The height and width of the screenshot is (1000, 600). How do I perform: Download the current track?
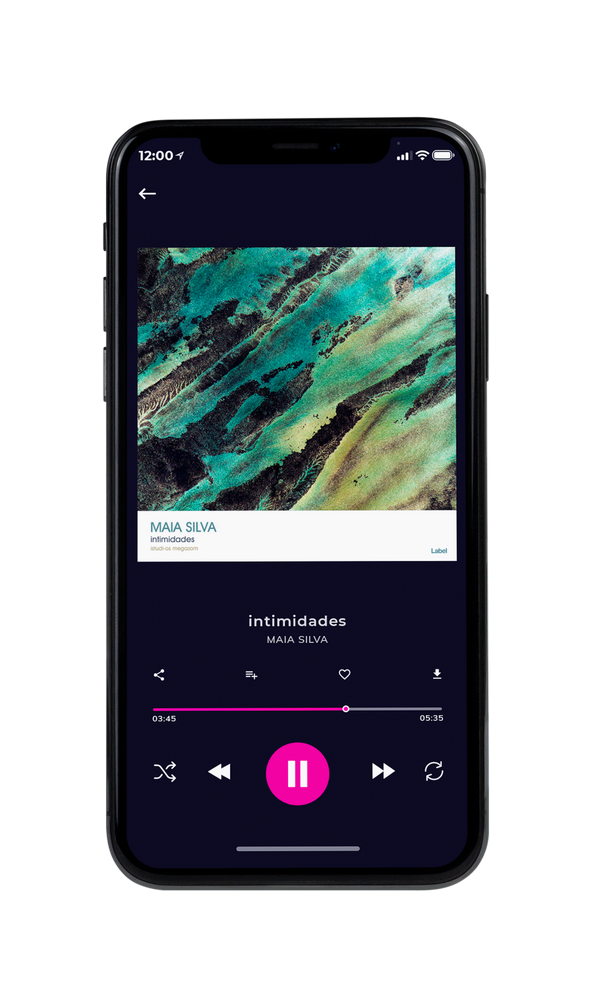pos(437,674)
